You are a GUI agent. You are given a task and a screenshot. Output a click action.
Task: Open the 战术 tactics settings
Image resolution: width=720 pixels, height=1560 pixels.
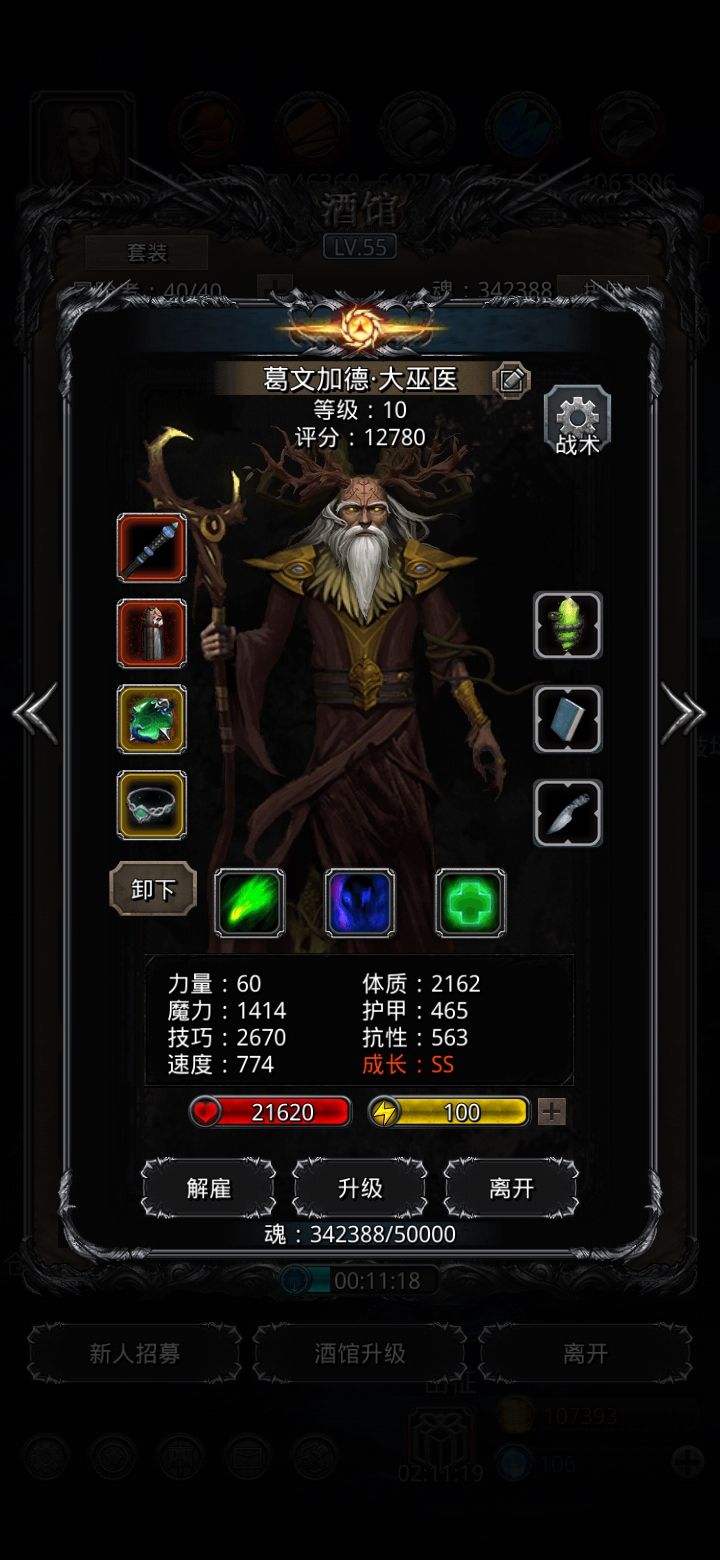tap(577, 422)
